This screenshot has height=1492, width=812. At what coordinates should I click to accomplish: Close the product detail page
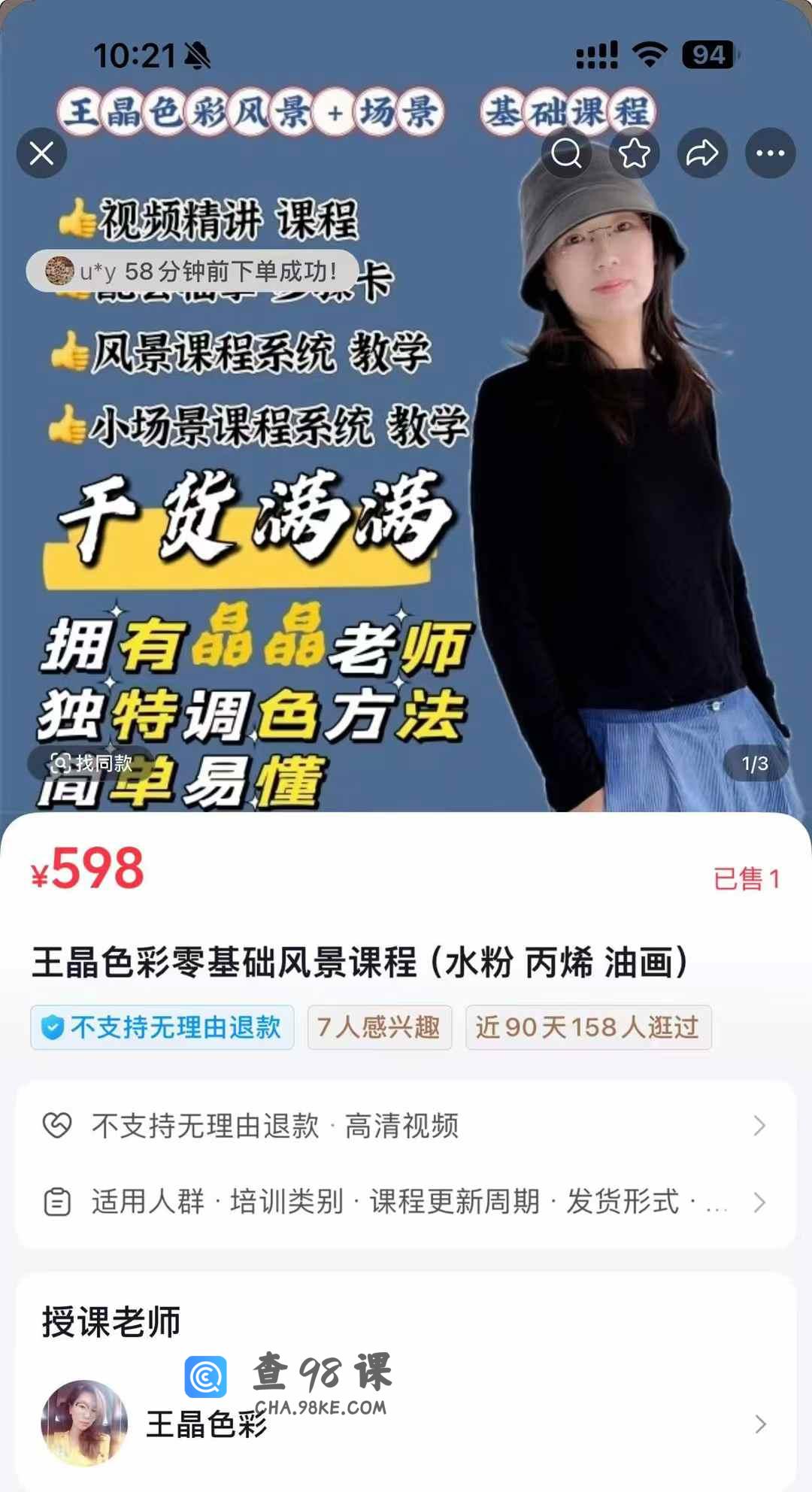click(x=42, y=153)
